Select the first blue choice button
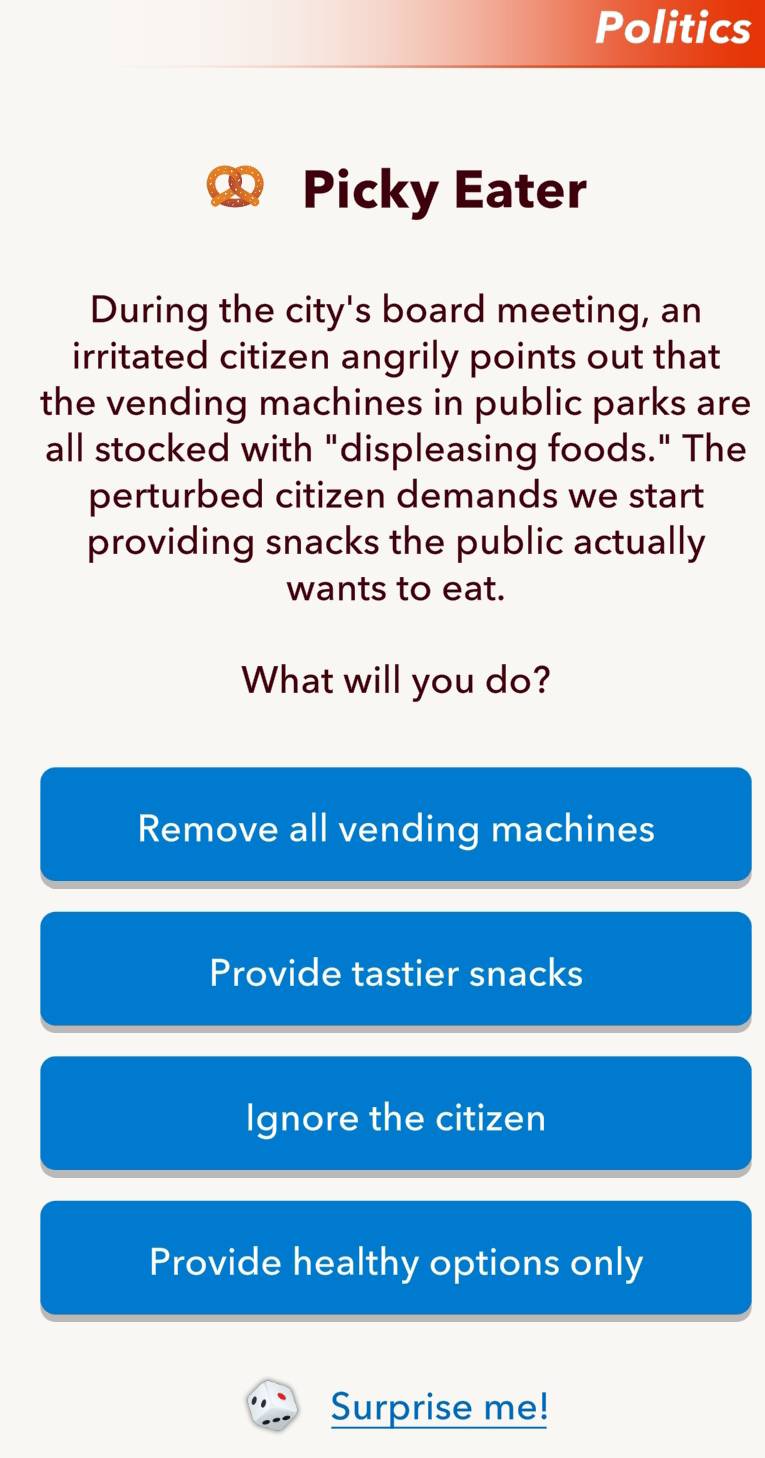765x1458 pixels. [x=396, y=827]
